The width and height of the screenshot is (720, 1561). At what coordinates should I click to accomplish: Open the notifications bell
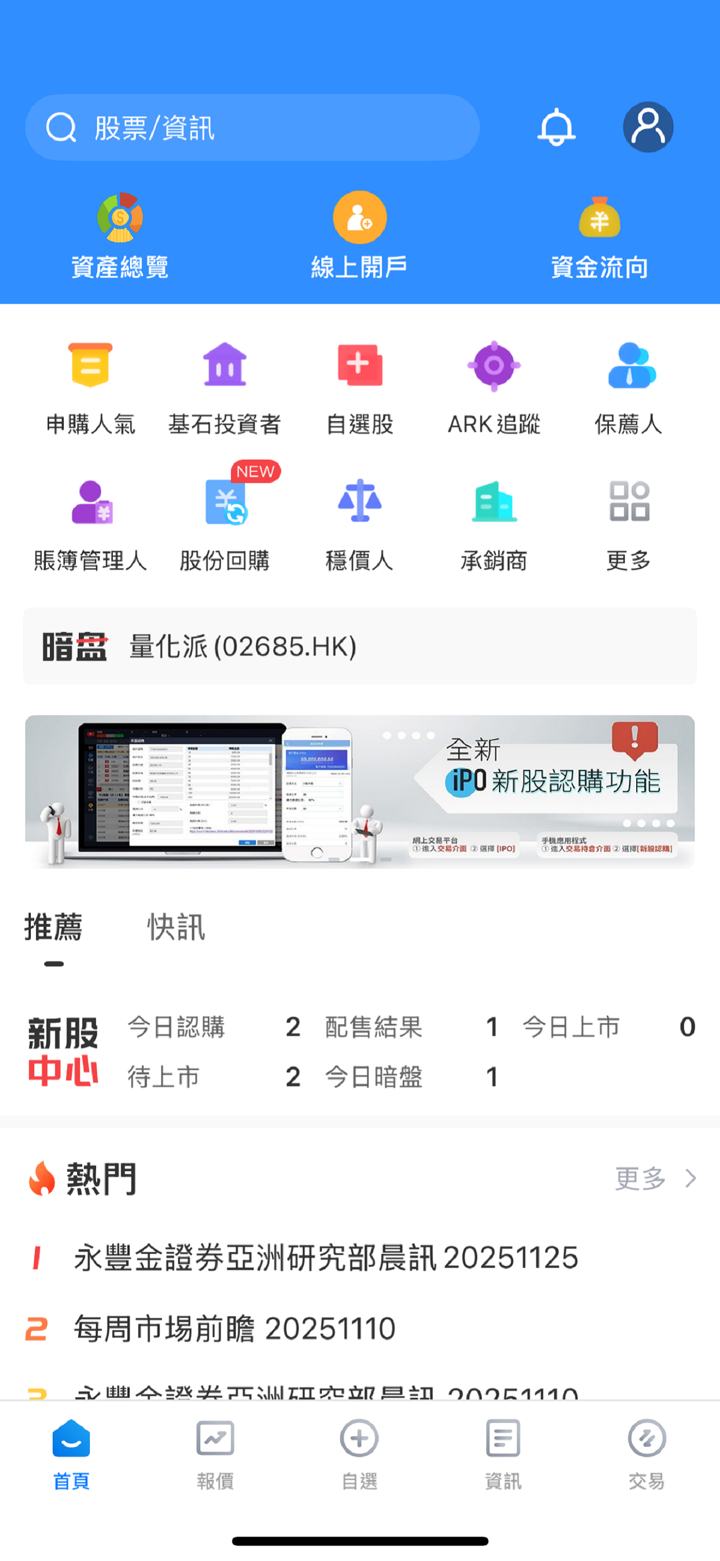tap(556, 127)
